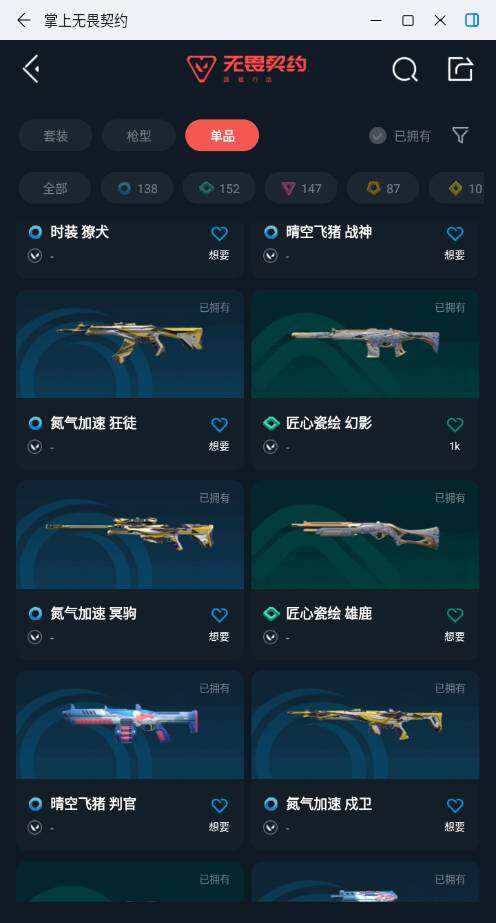
Task: Open the 匠心瓷绘 幻影 skin card
Action: [365, 379]
